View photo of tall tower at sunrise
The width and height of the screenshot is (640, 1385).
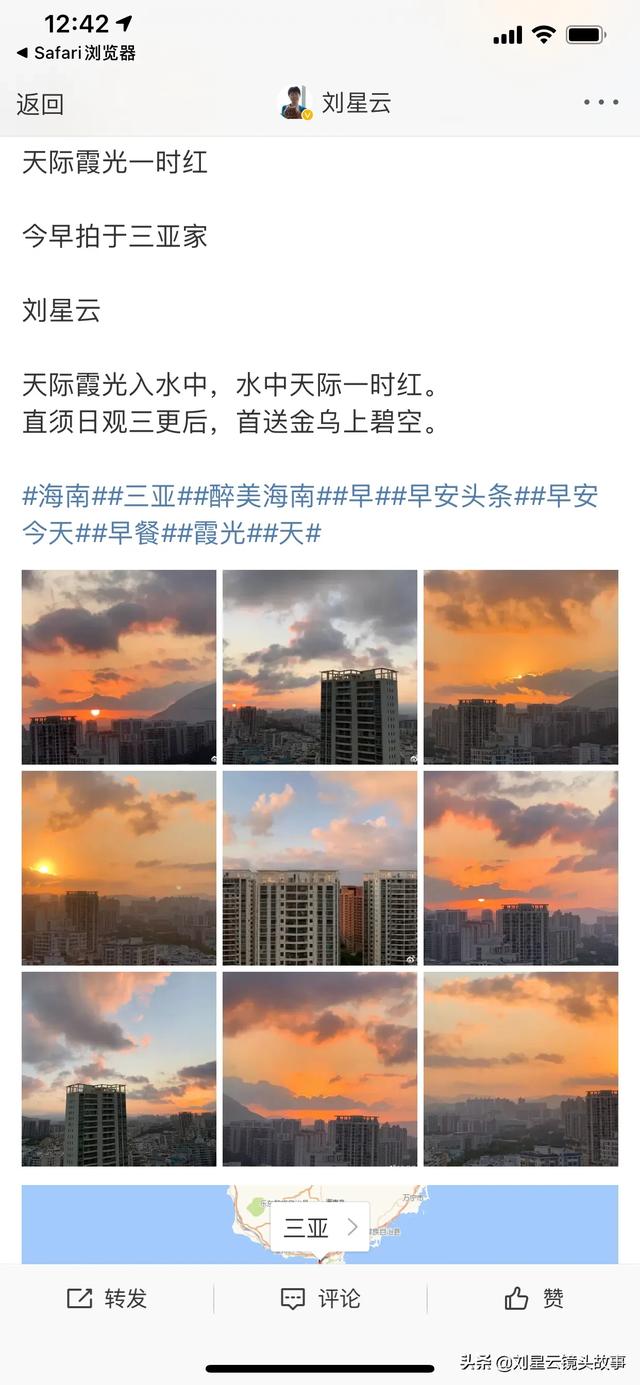320,667
